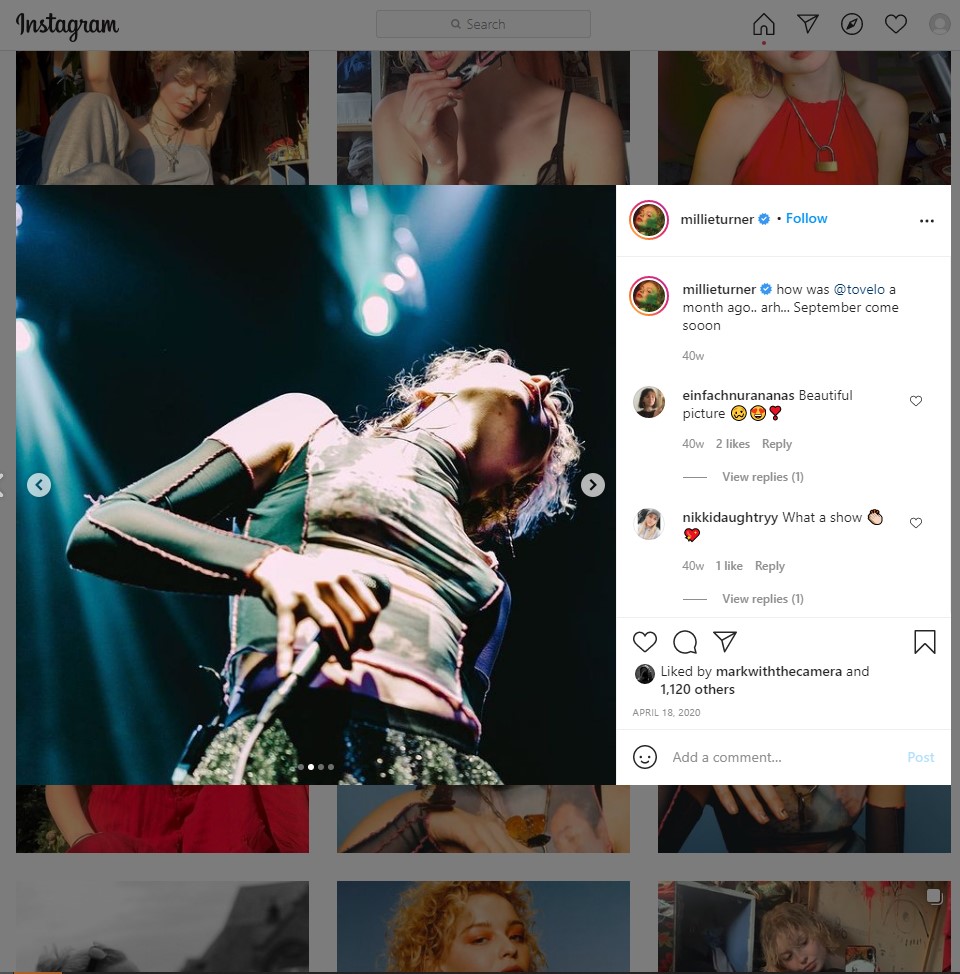The image size is (960, 974).
Task: Tap the comment bubble under the post
Action: pos(685,642)
